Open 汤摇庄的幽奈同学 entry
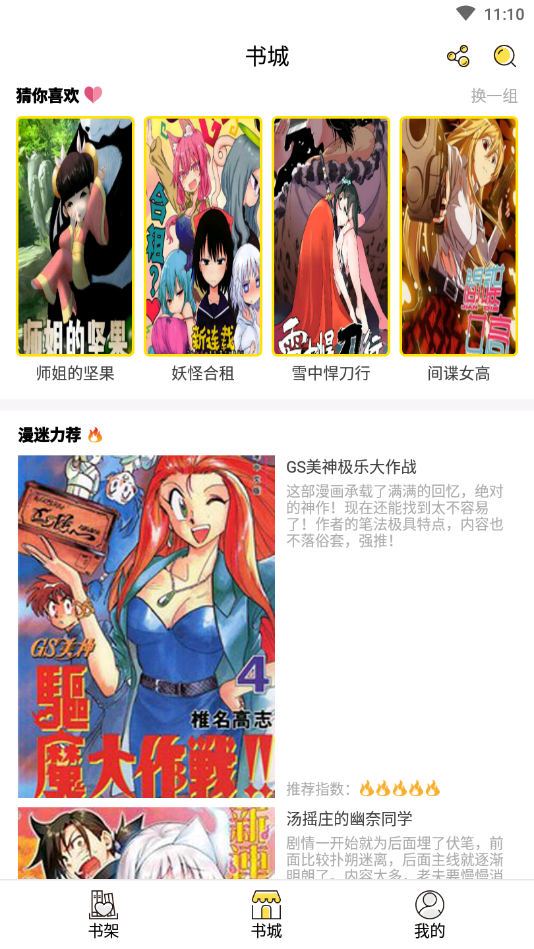 (x=267, y=843)
